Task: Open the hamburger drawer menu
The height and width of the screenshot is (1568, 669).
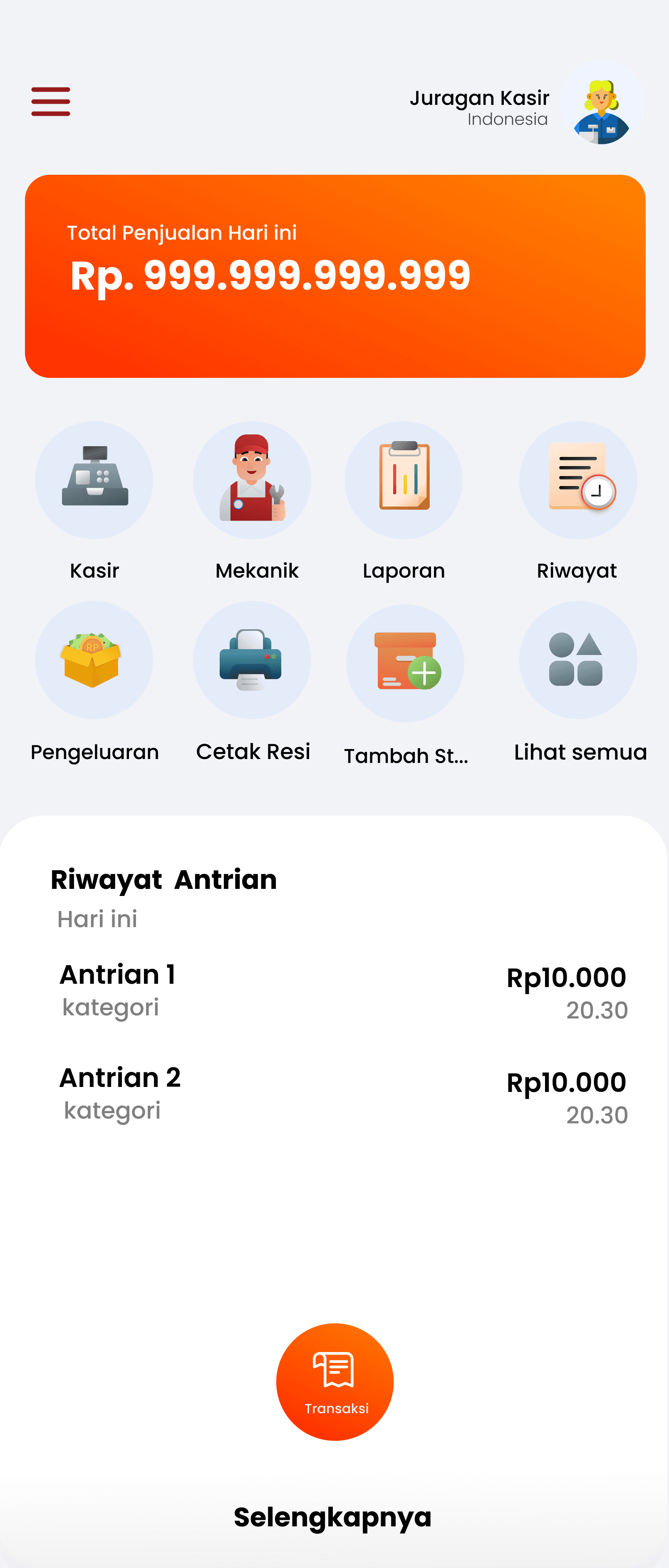Action: click(x=50, y=101)
